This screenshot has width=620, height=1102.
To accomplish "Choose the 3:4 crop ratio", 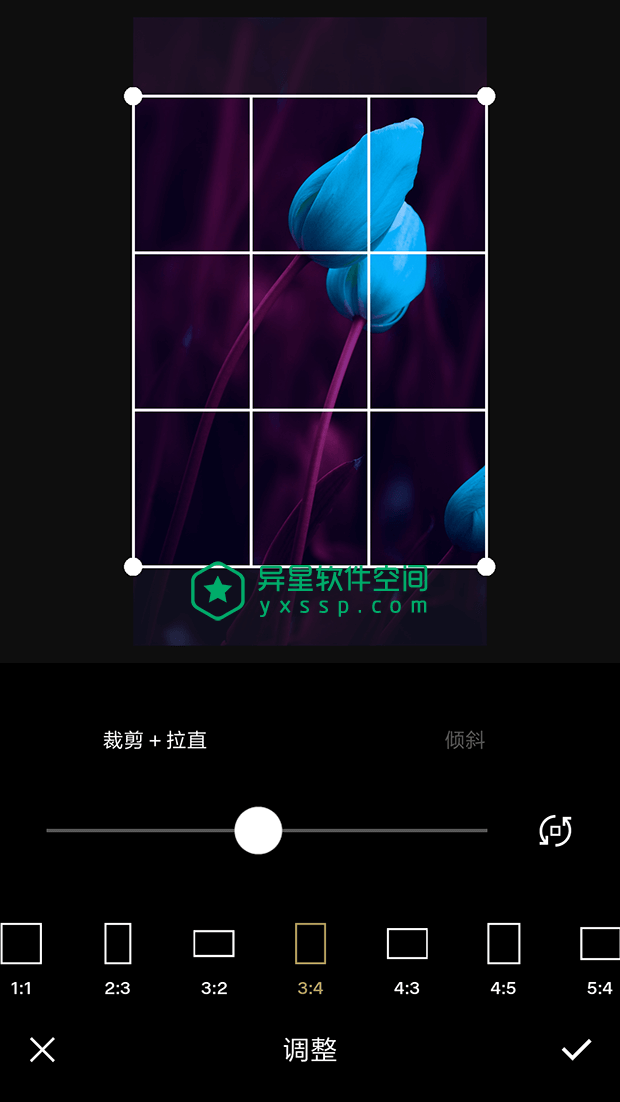I will (x=310, y=955).
